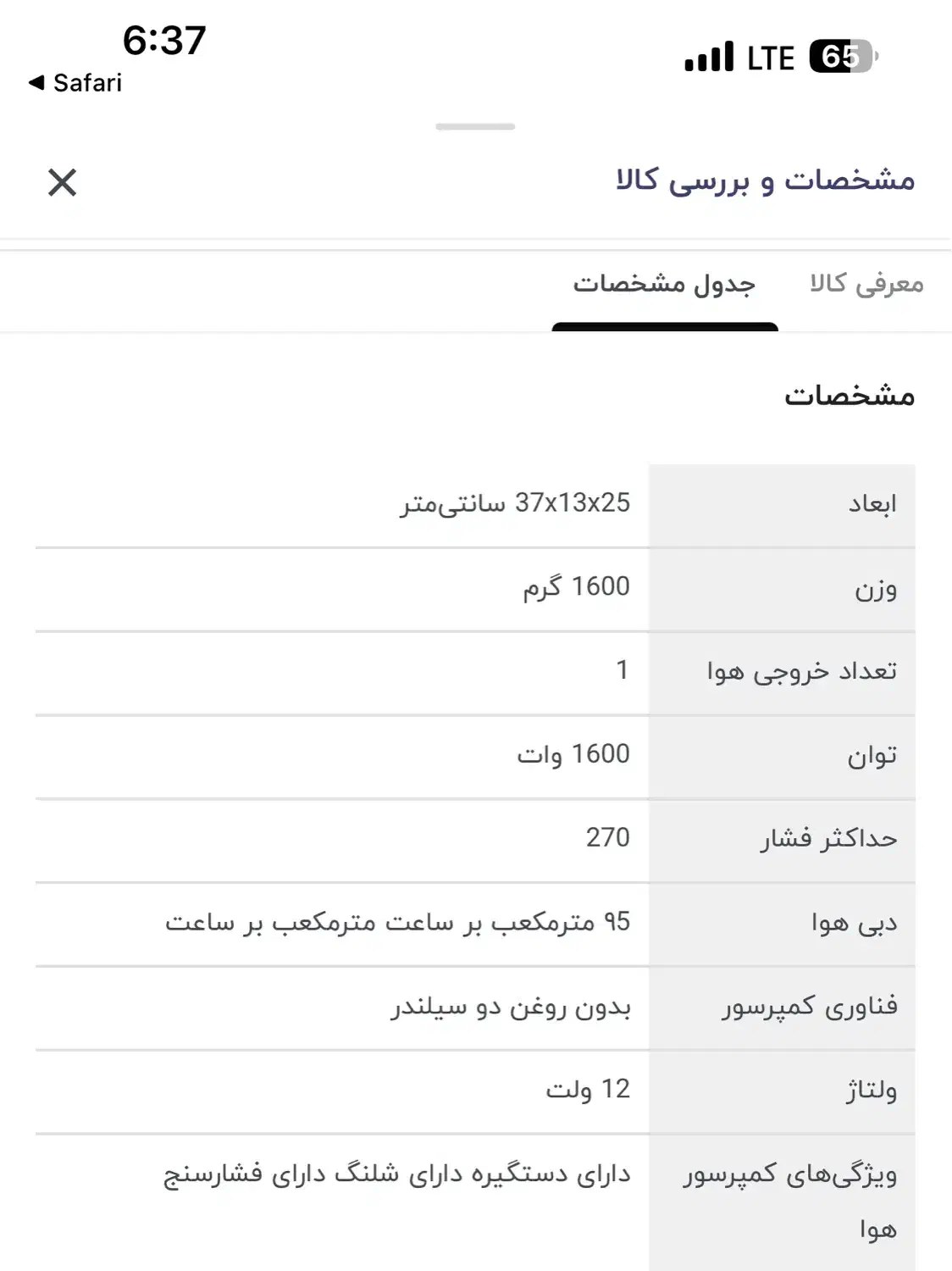Select the ولتاژ voltage row
This screenshot has height=1271, width=952.
pyautogui.click(x=476, y=1091)
